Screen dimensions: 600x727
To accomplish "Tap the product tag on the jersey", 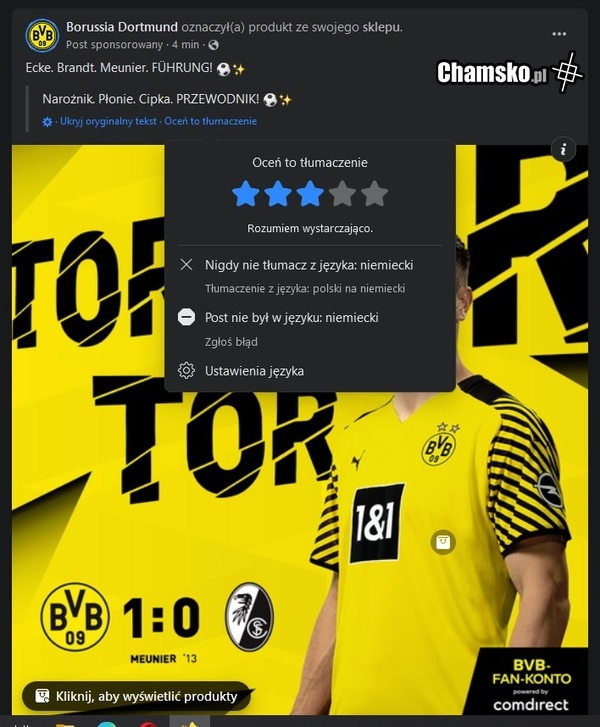I will (x=444, y=542).
